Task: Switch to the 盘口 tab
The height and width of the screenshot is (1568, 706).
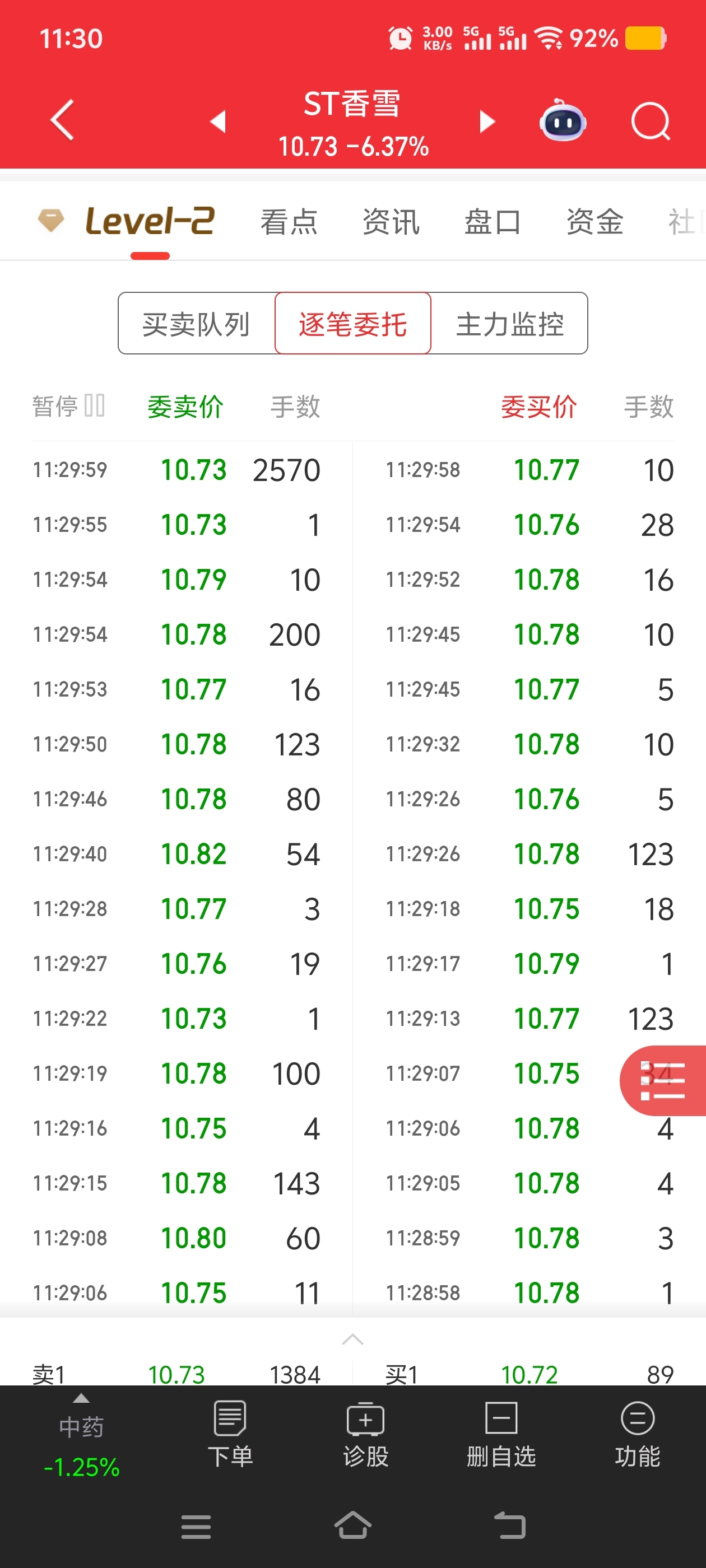Action: [x=492, y=222]
